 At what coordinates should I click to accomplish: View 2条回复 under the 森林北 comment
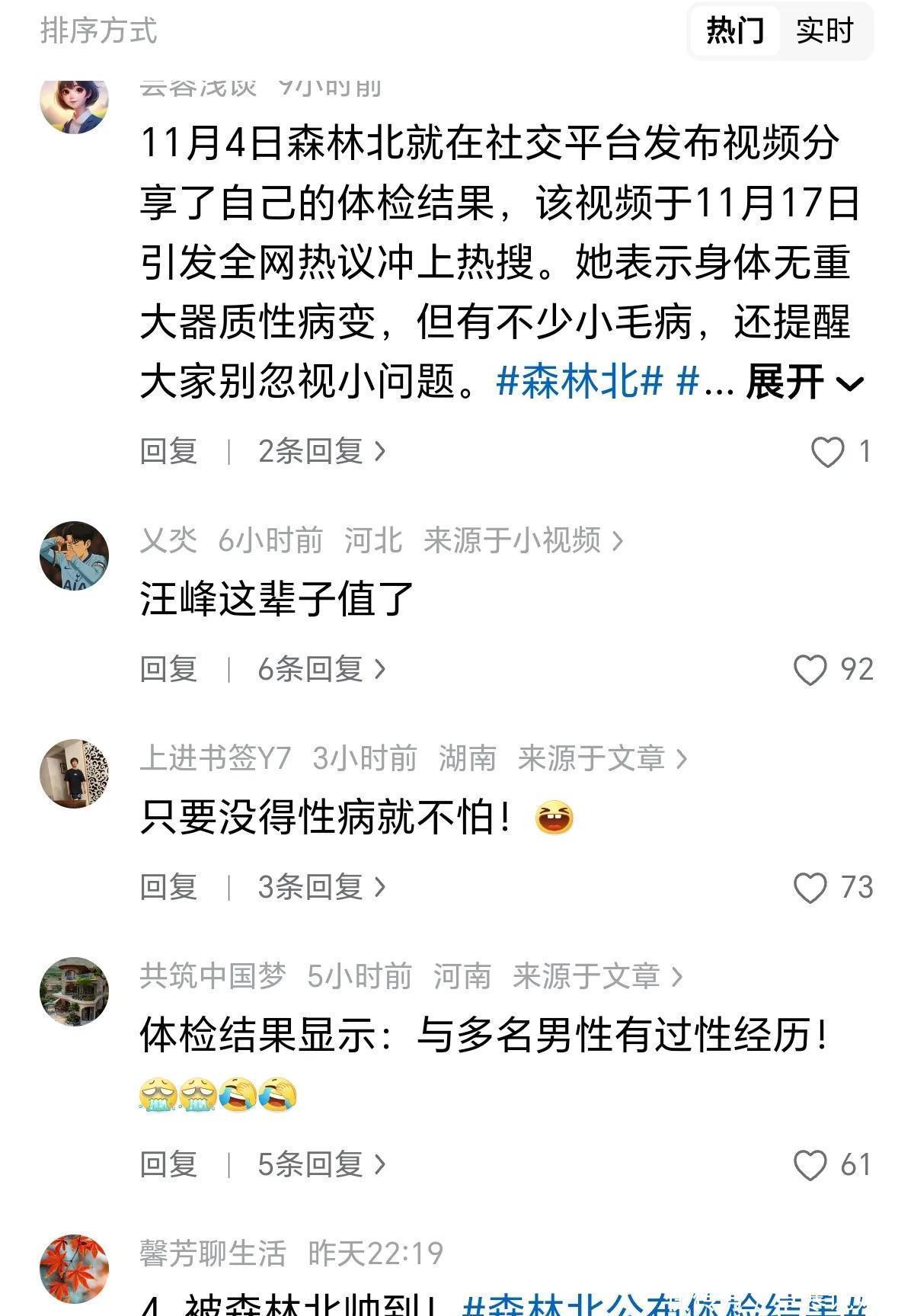(x=321, y=452)
